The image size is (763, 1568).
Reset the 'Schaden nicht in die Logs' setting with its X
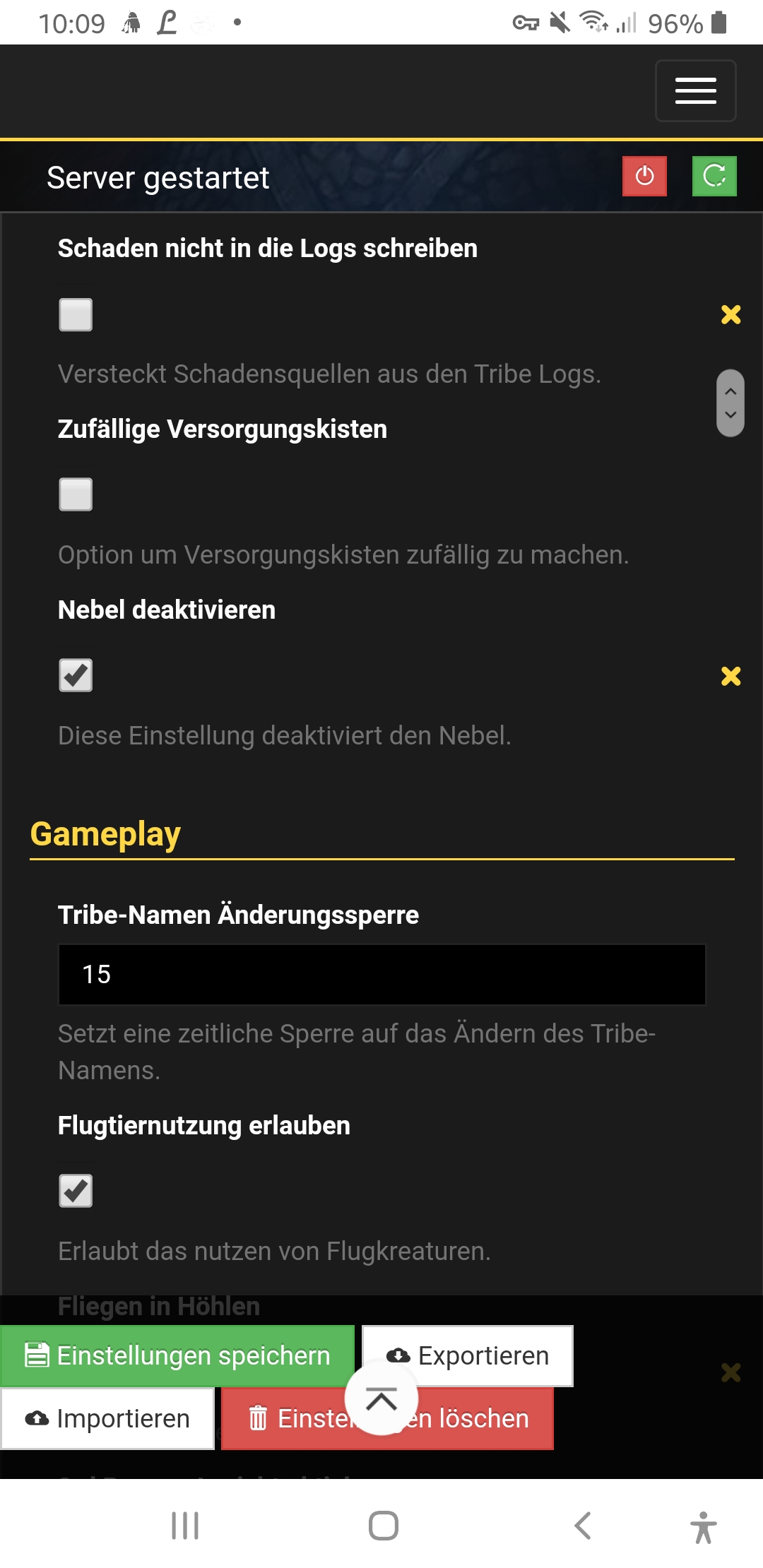731,314
